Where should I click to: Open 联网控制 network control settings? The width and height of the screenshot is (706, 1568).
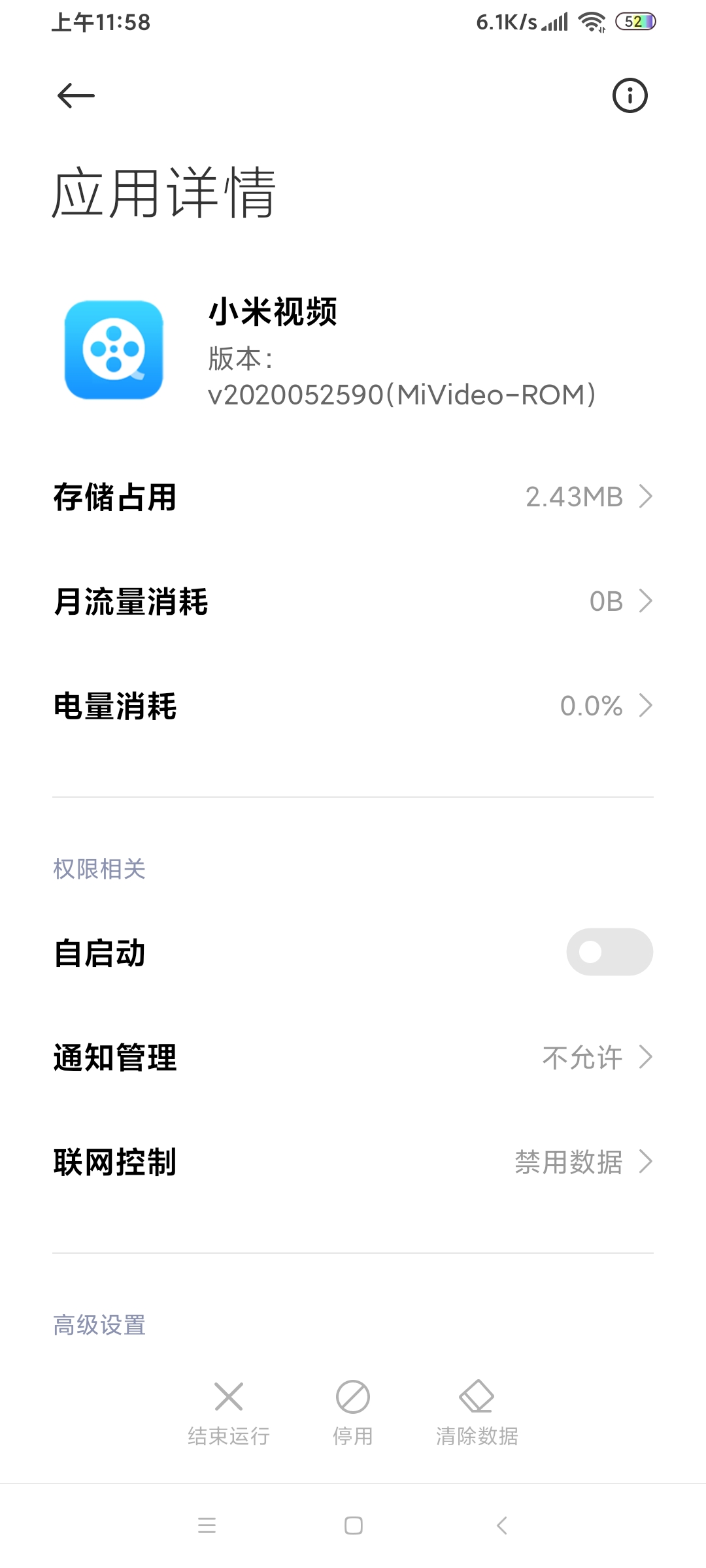tap(353, 1162)
